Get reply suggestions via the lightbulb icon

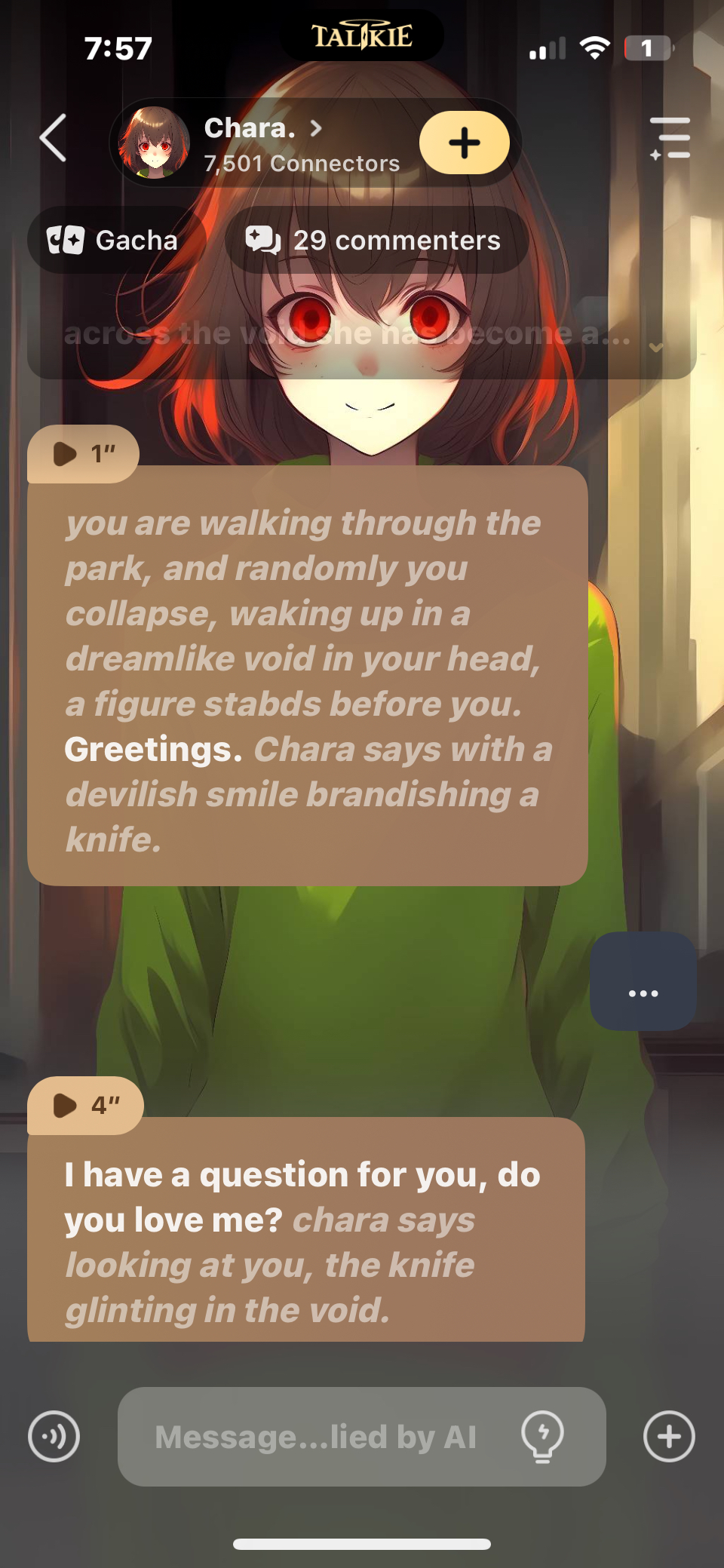click(542, 1437)
